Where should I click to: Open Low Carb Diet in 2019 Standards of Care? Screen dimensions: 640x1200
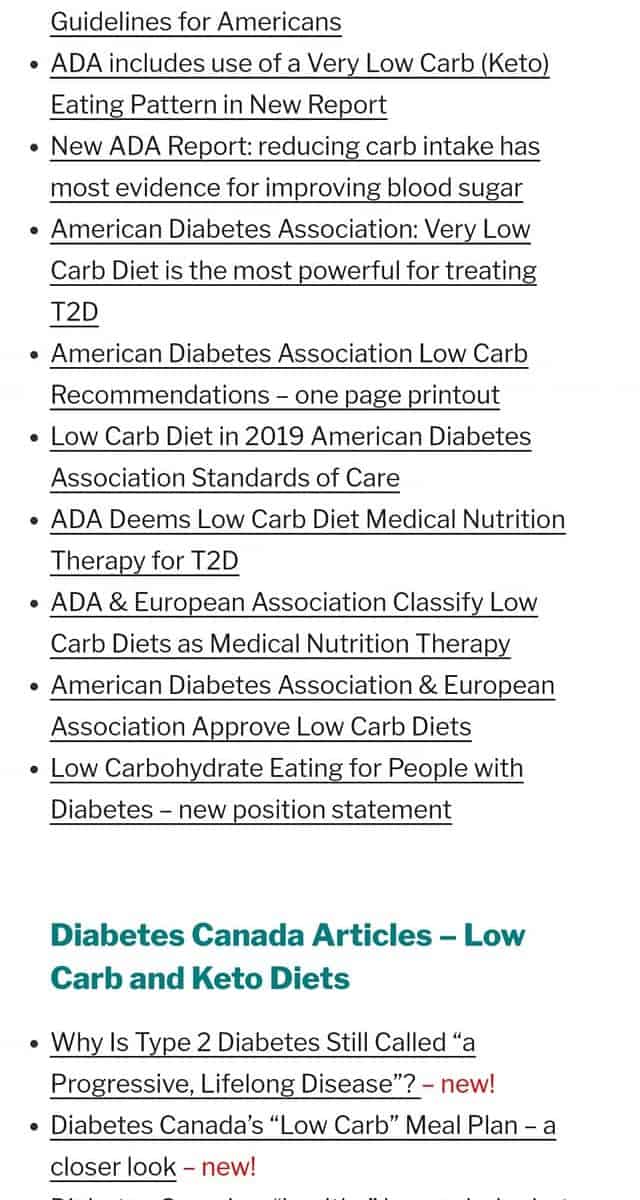click(x=291, y=458)
